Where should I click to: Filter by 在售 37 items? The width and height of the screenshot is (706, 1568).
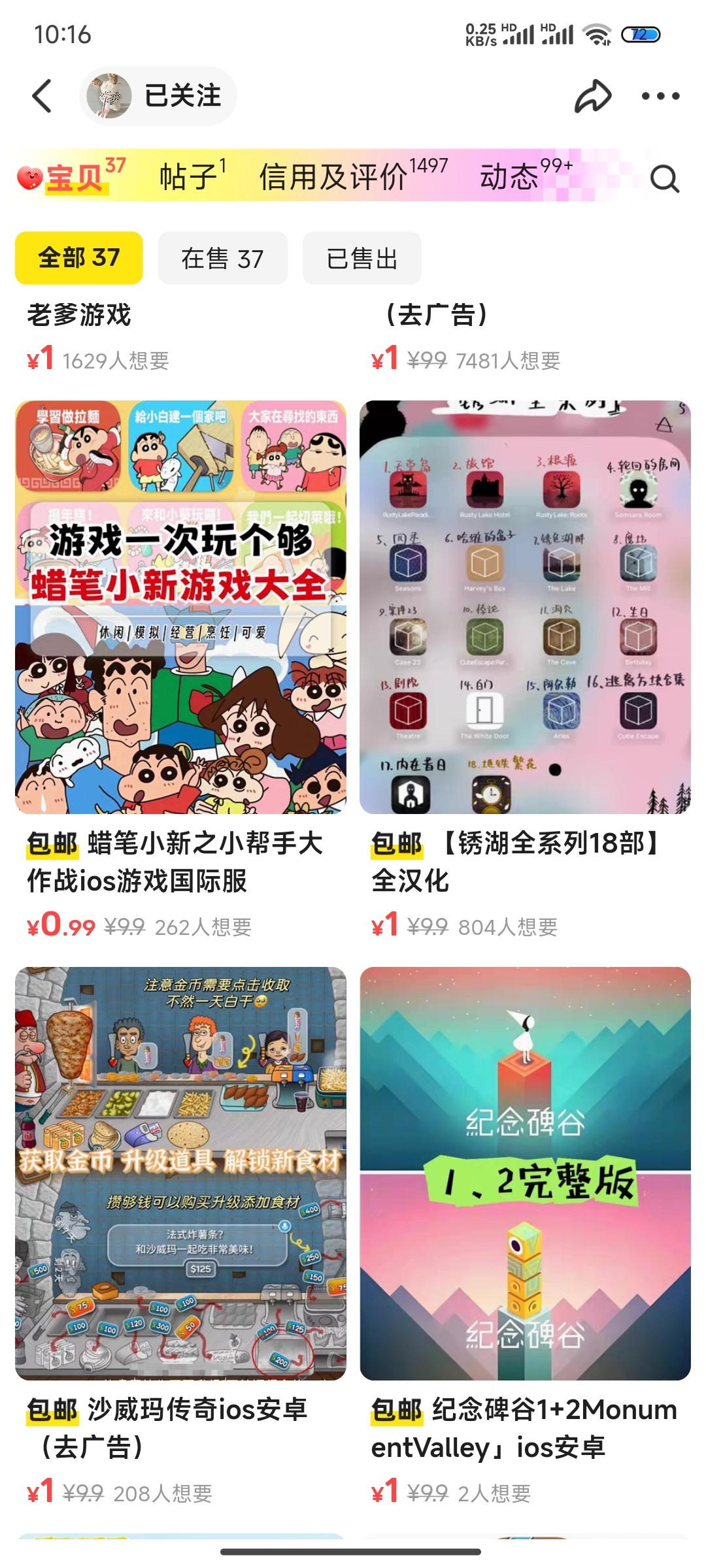[222, 259]
